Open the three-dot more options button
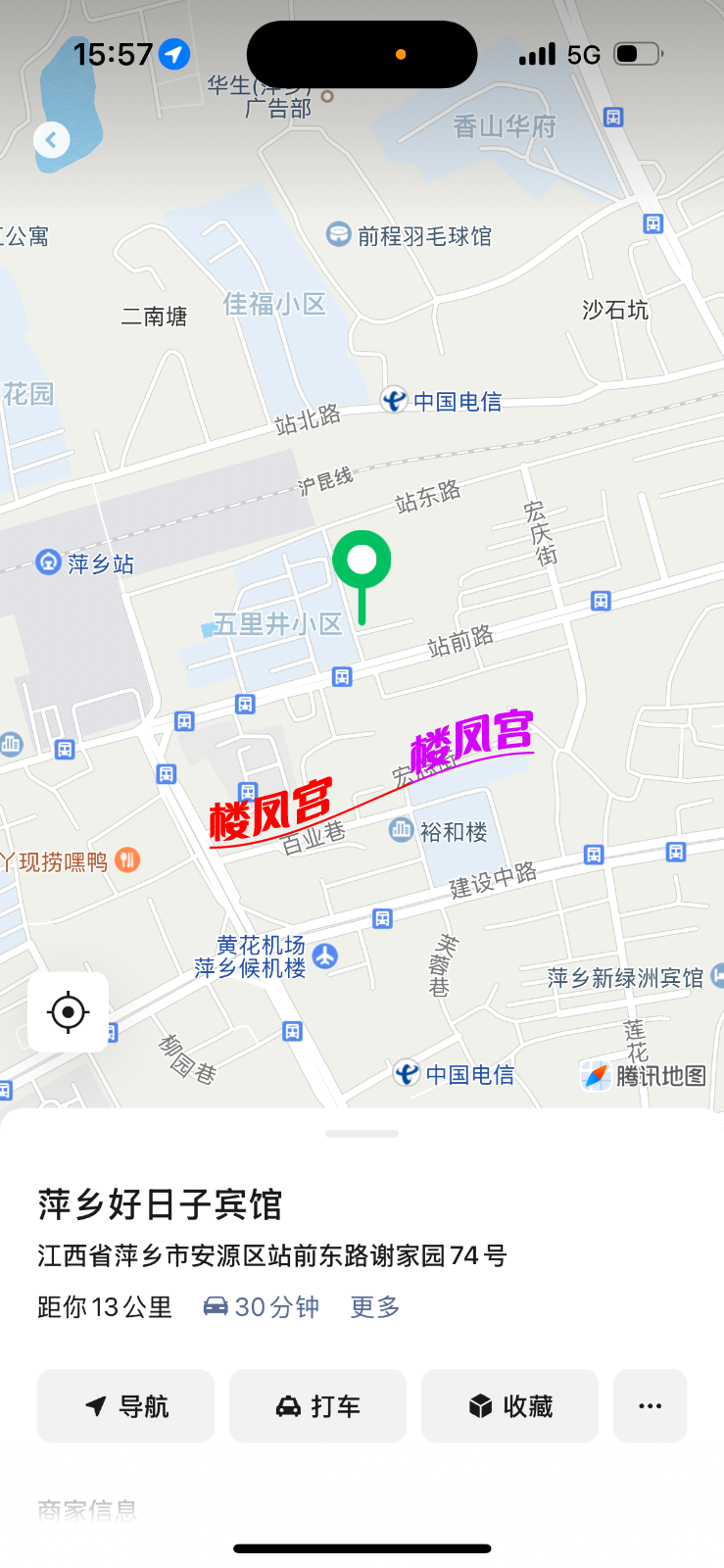Screen dimensions: 724x1568 (650, 1406)
